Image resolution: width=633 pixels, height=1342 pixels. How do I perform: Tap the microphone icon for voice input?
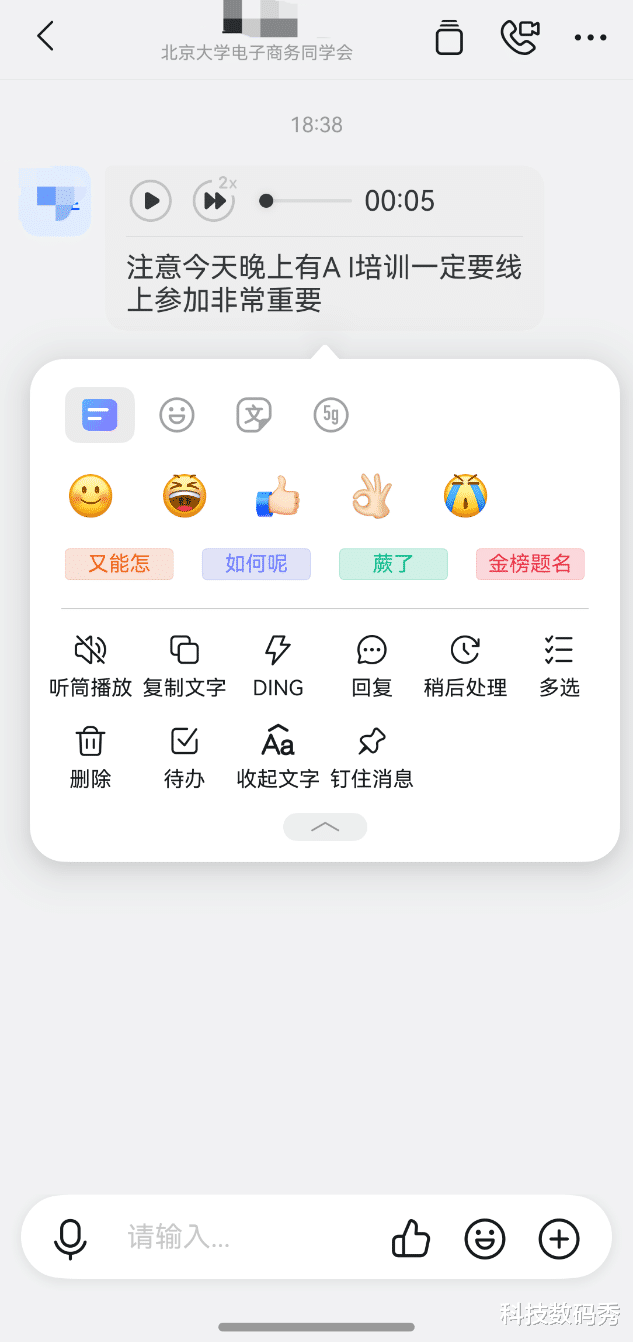pyautogui.click(x=70, y=1239)
